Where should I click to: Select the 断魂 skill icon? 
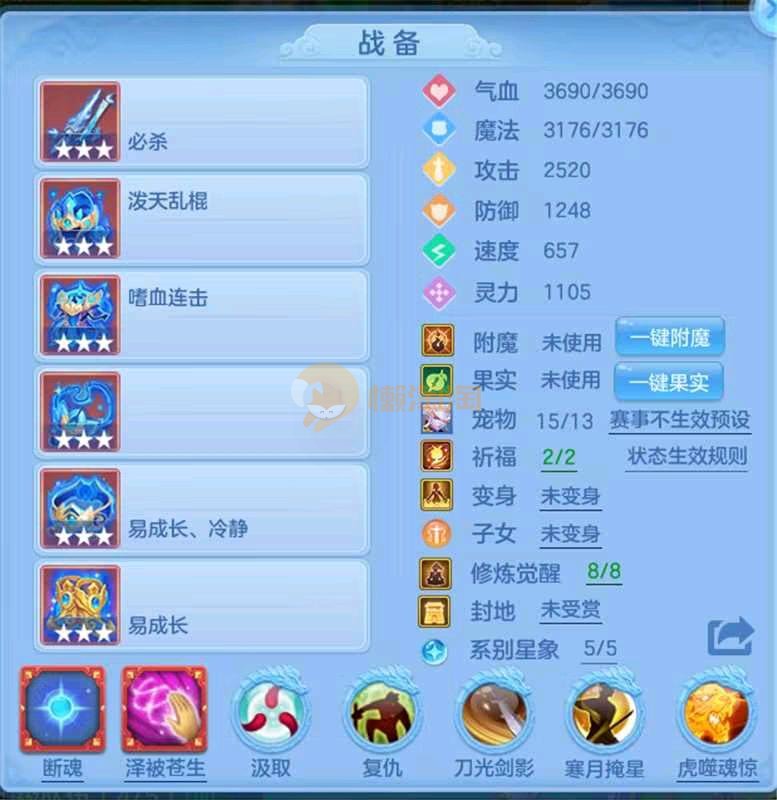[62, 709]
